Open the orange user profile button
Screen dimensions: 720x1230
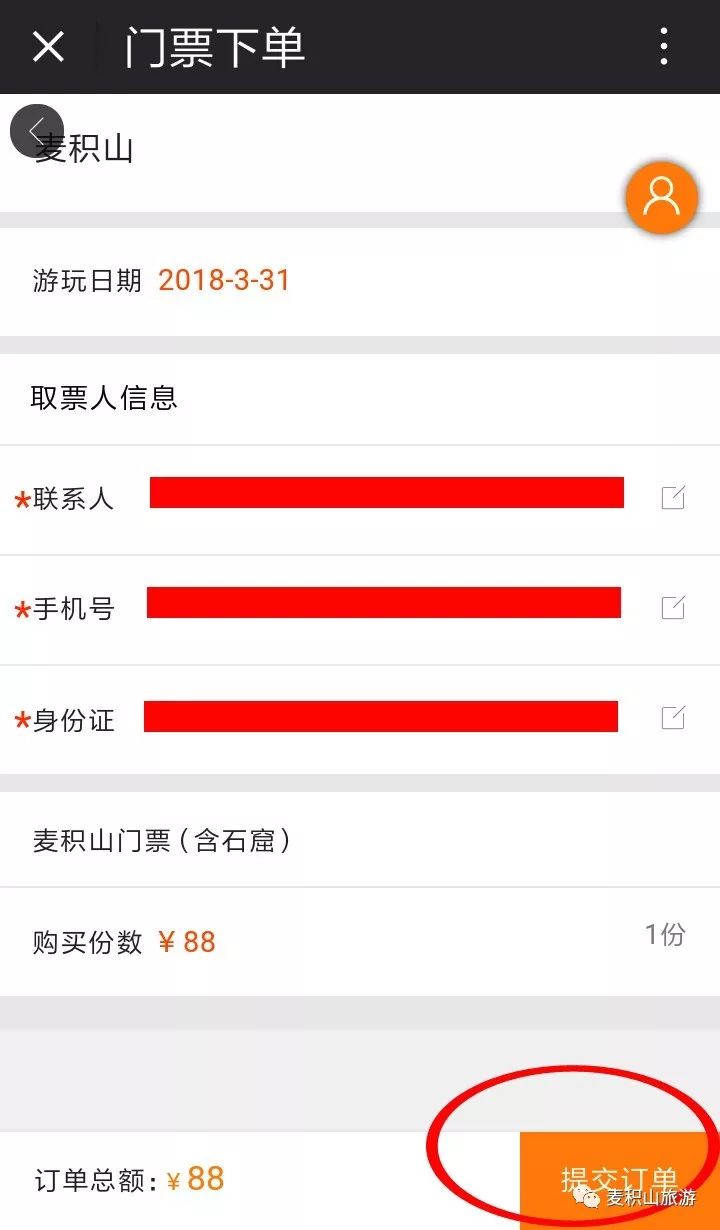tap(661, 197)
